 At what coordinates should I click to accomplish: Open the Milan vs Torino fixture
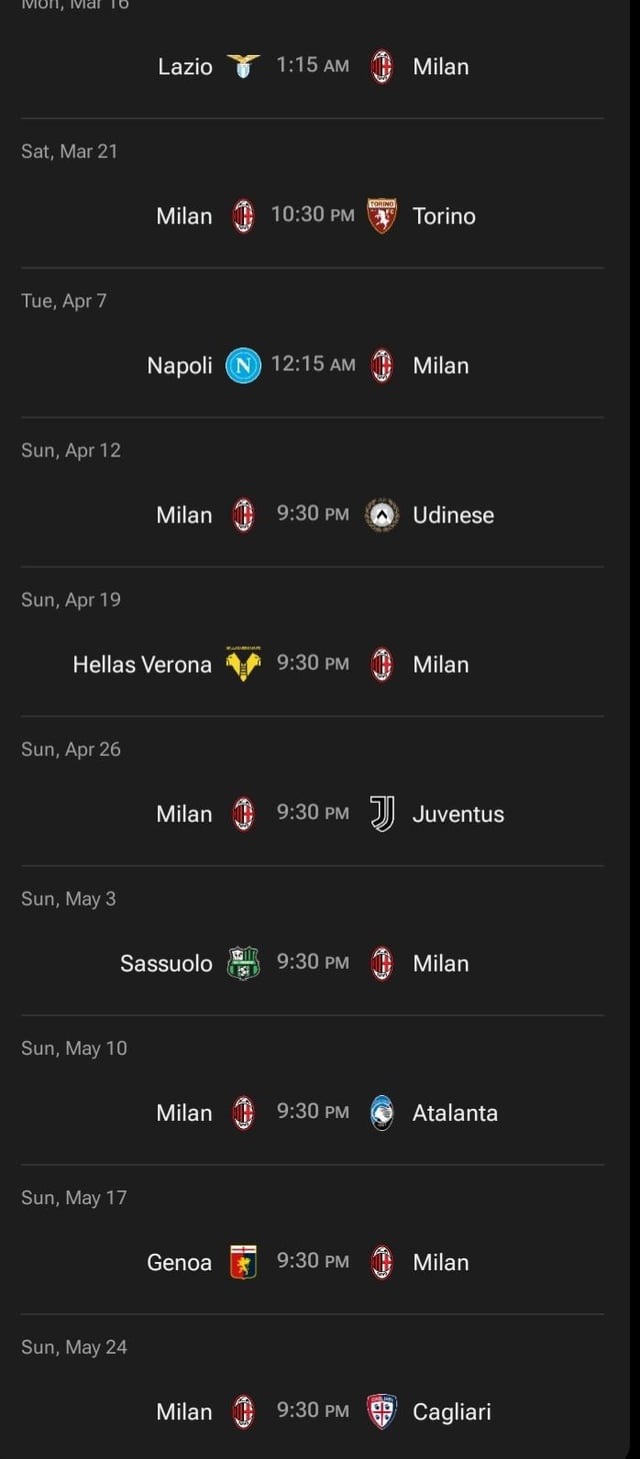pos(312,215)
